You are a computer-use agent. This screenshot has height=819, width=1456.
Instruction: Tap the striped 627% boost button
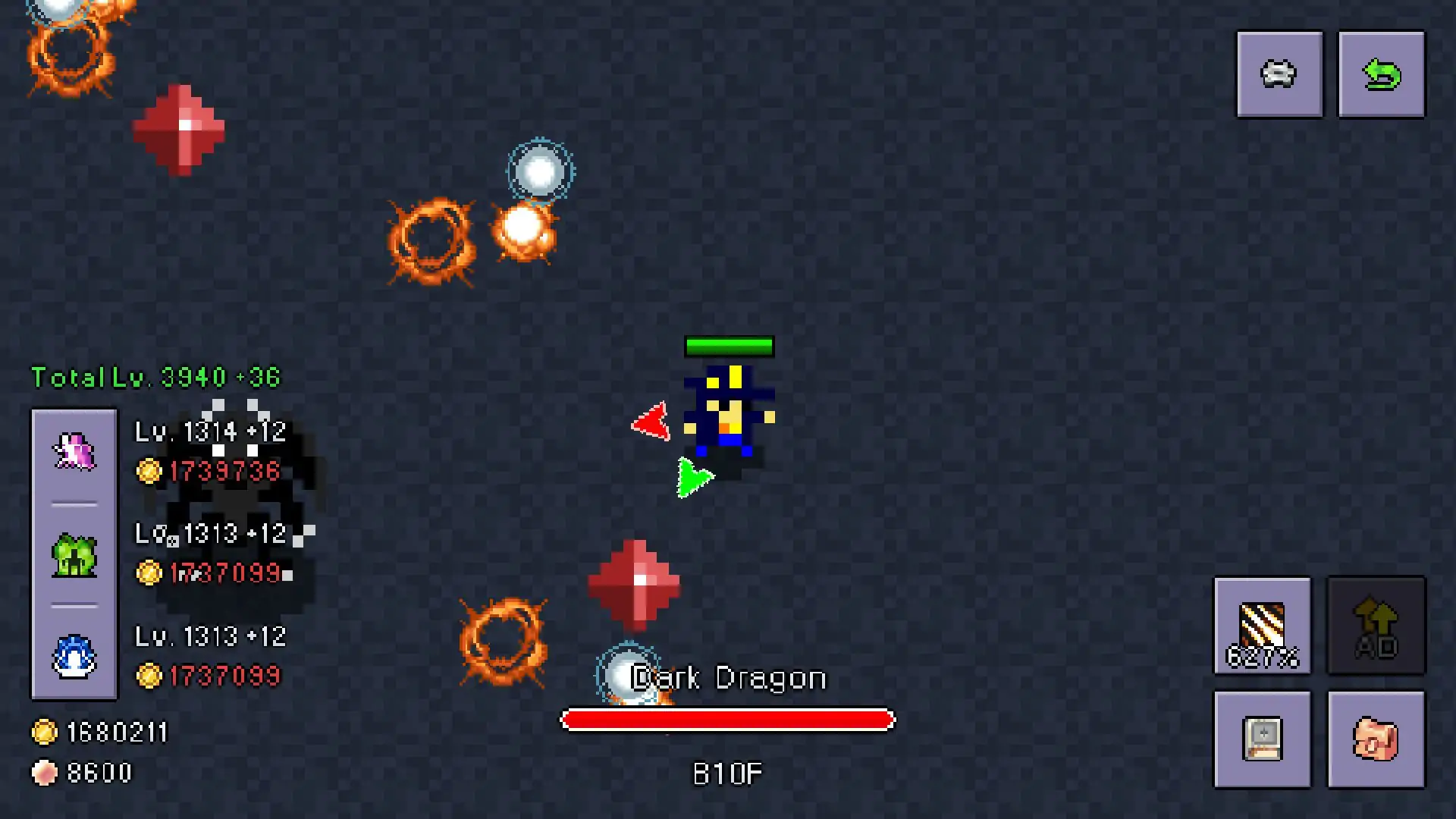tap(1262, 626)
